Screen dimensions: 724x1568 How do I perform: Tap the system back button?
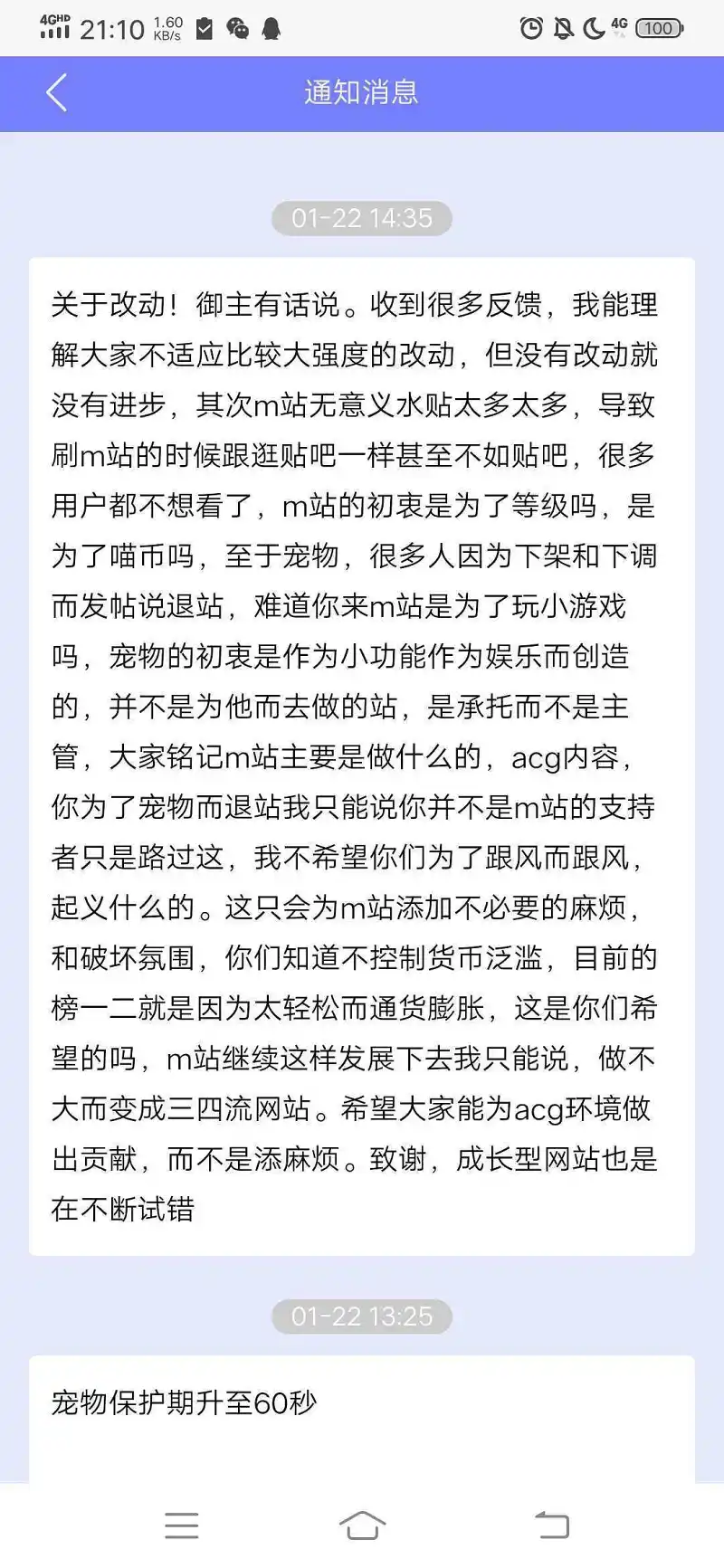552,1525
